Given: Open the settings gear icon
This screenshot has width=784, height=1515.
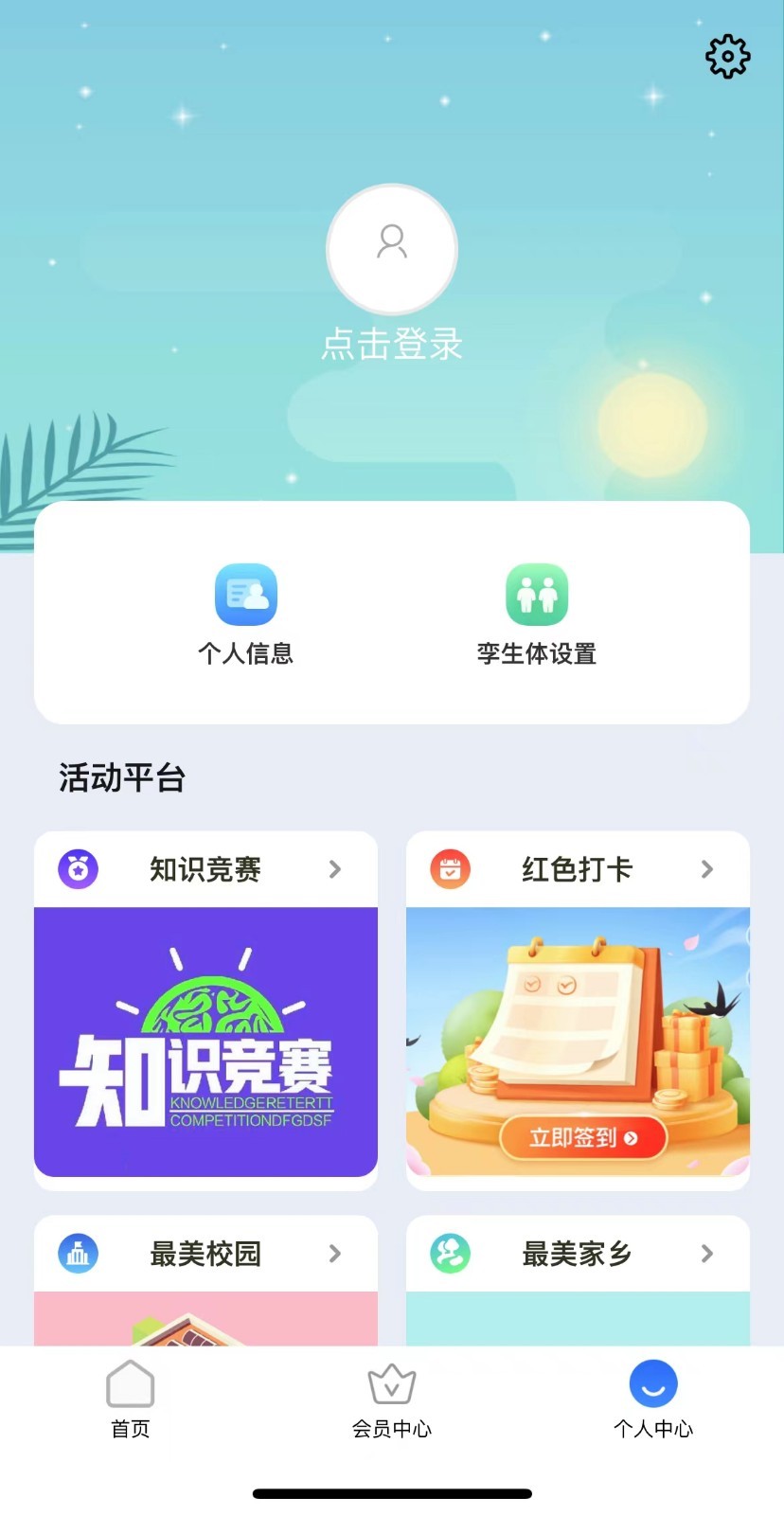Looking at the screenshot, I should 726,56.
